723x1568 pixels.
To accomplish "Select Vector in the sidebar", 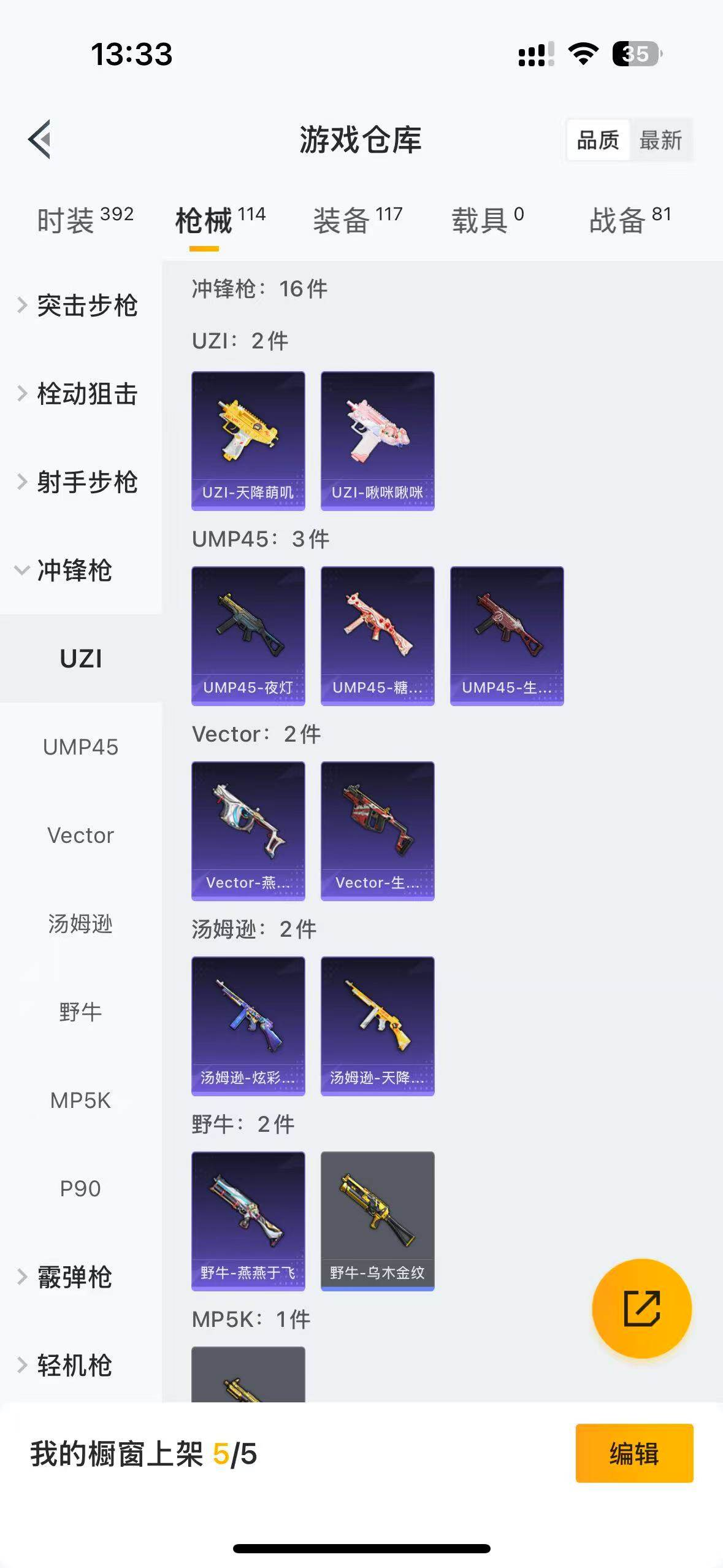I will click(x=80, y=836).
